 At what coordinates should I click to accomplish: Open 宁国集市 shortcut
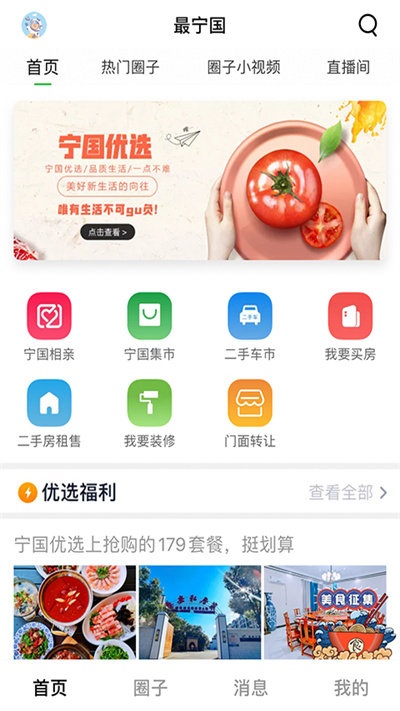click(x=150, y=326)
